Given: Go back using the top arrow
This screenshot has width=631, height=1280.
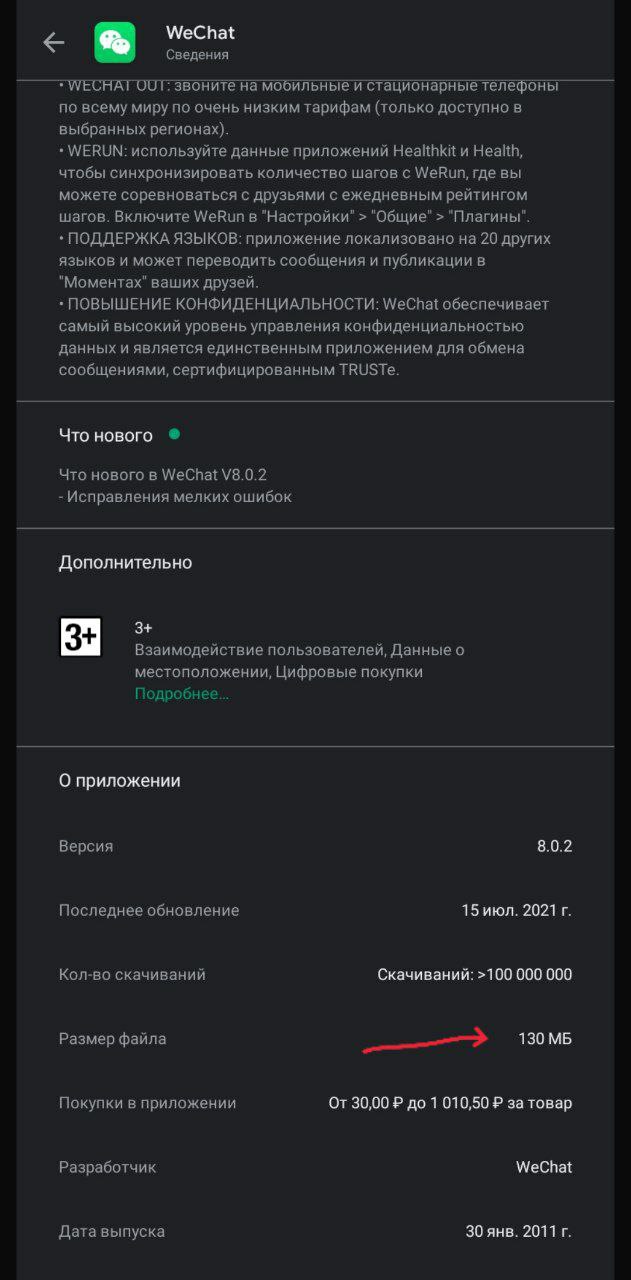Looking at the screenshot, I should (53, 43).
